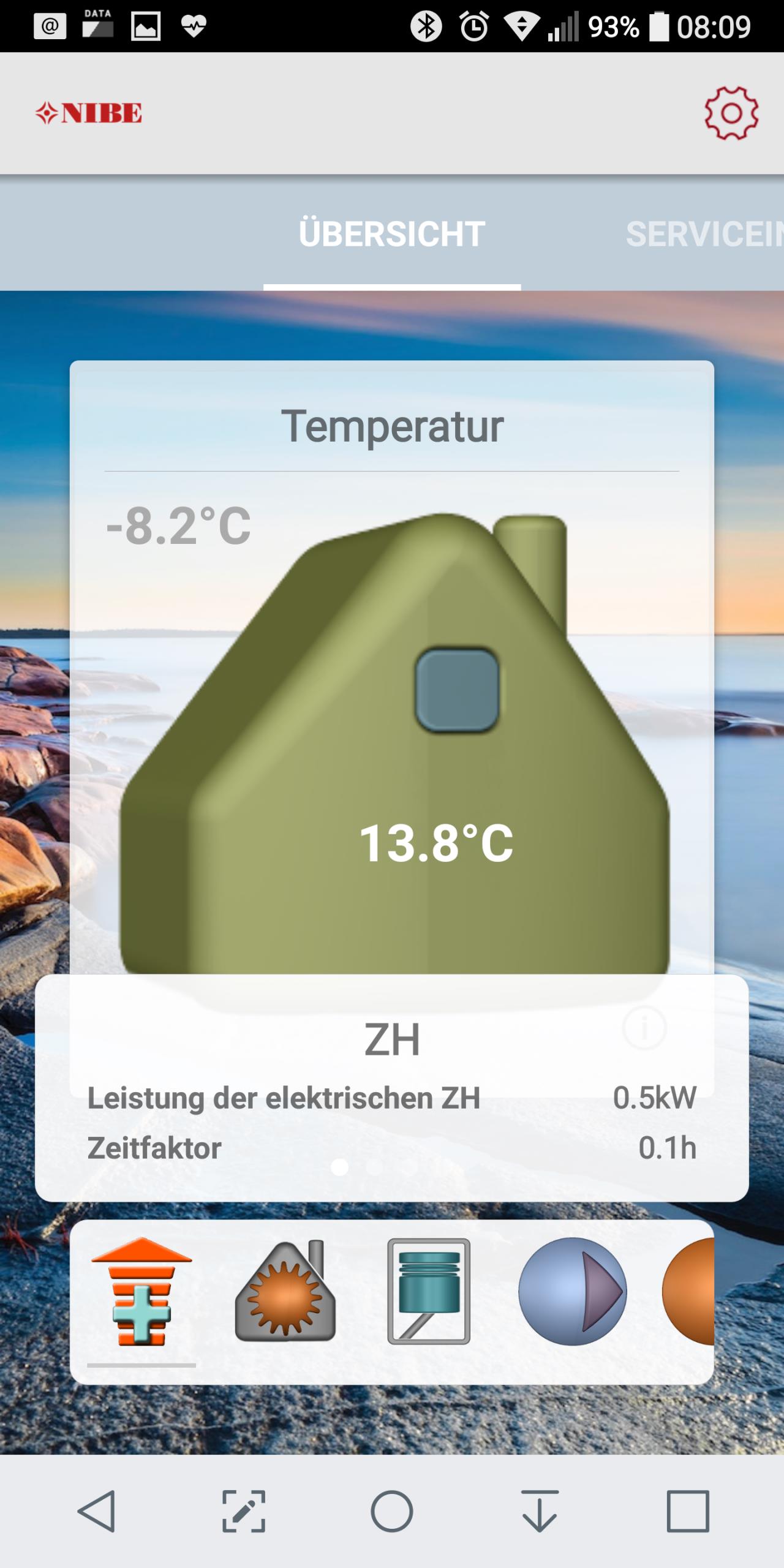Switch to the Serviceinfo tab
The height and width of the screenshot is (1568, 784).
tap(704, 234)
